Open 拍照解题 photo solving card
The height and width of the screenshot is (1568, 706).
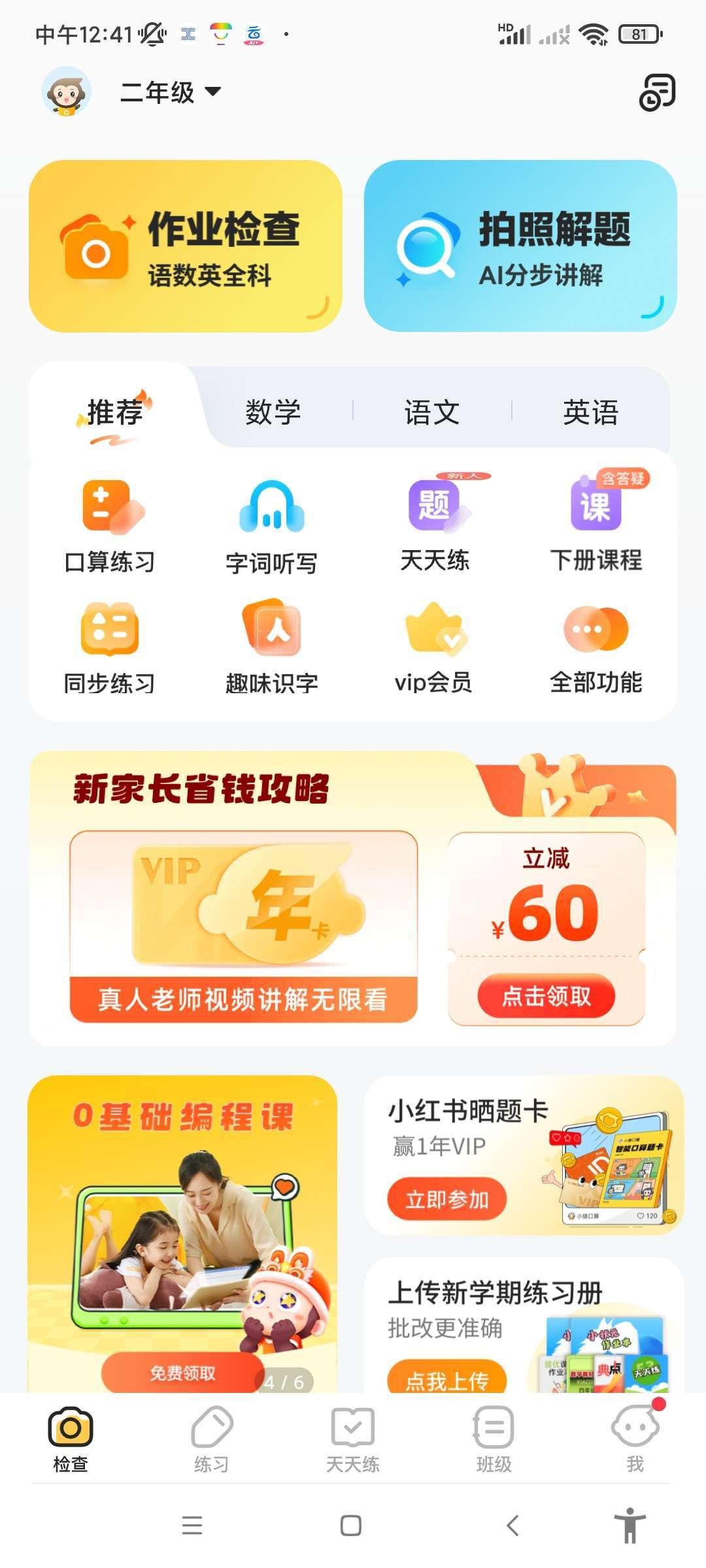click(x=520, y=246)
